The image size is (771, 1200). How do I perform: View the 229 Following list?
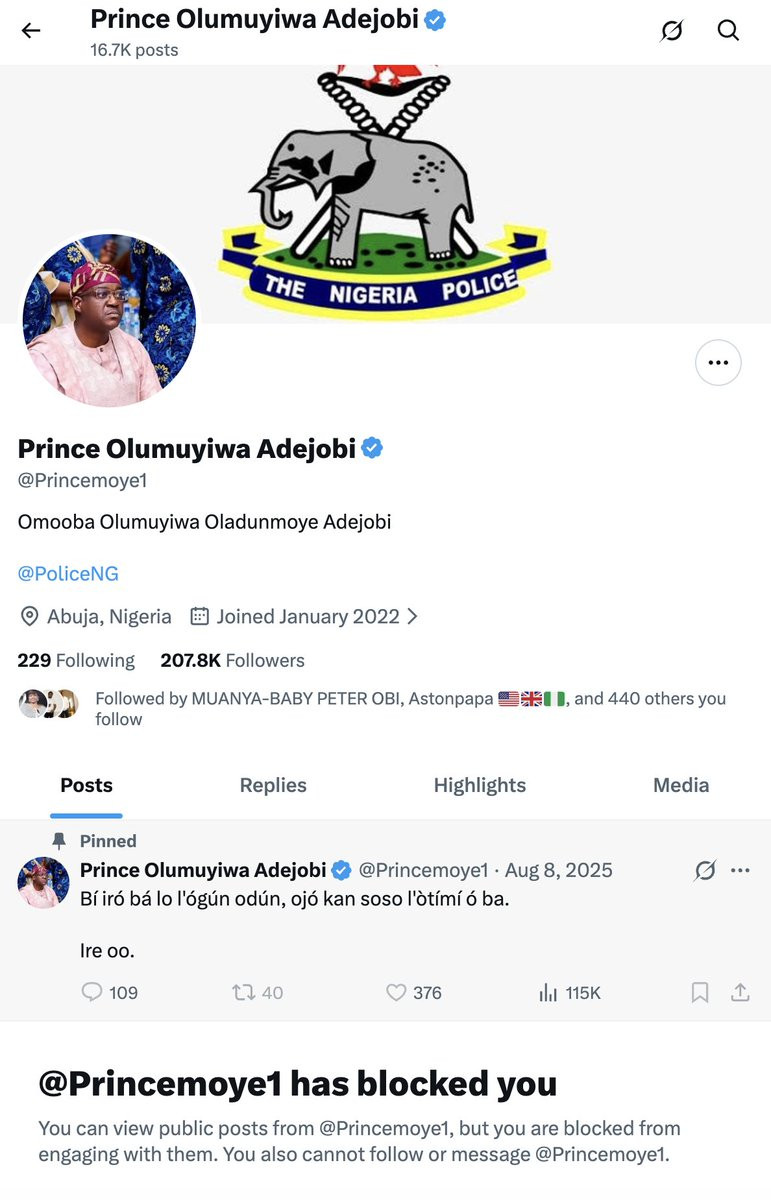[76, 660]
